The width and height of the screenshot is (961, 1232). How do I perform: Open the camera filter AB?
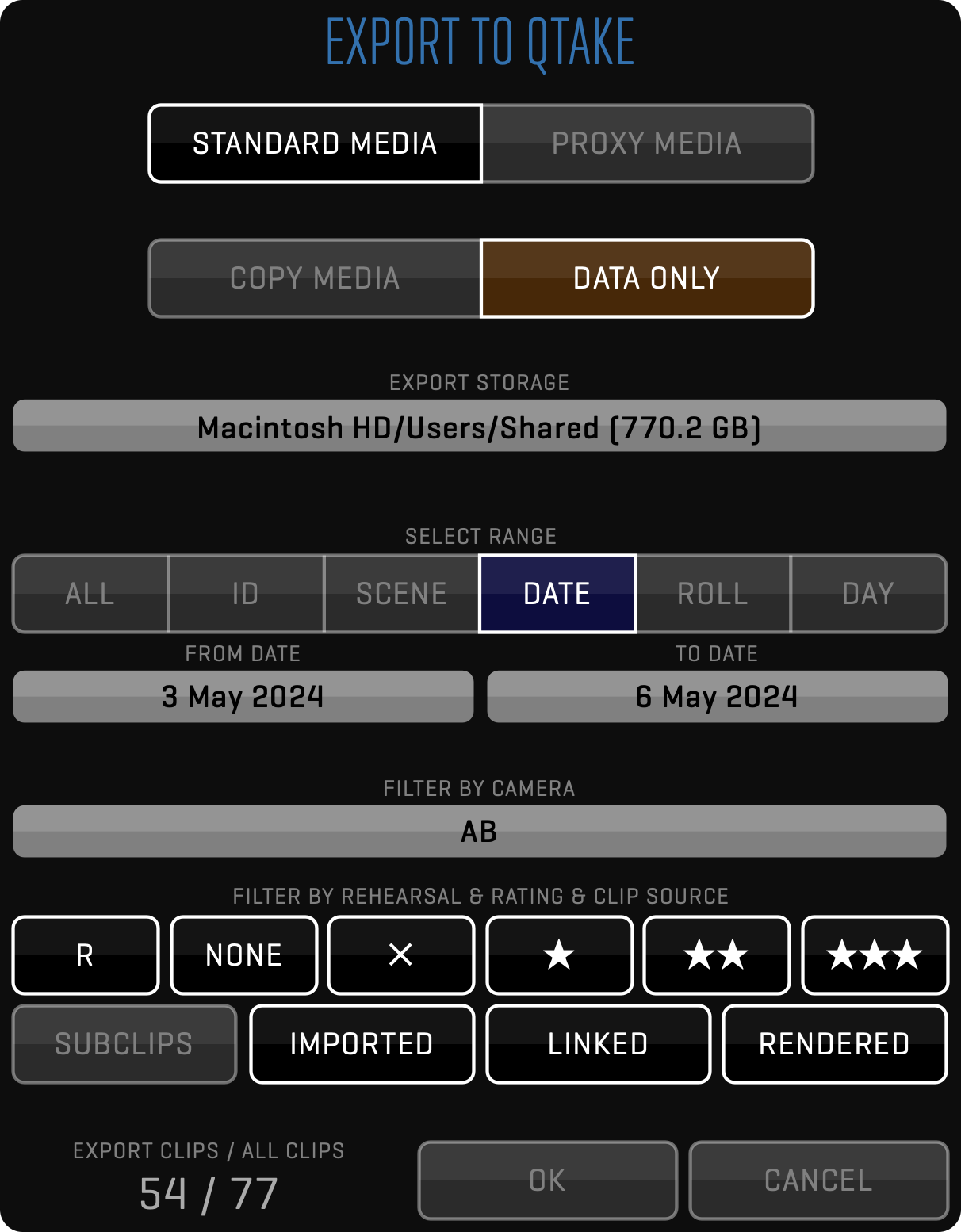(x=480, y=832)
